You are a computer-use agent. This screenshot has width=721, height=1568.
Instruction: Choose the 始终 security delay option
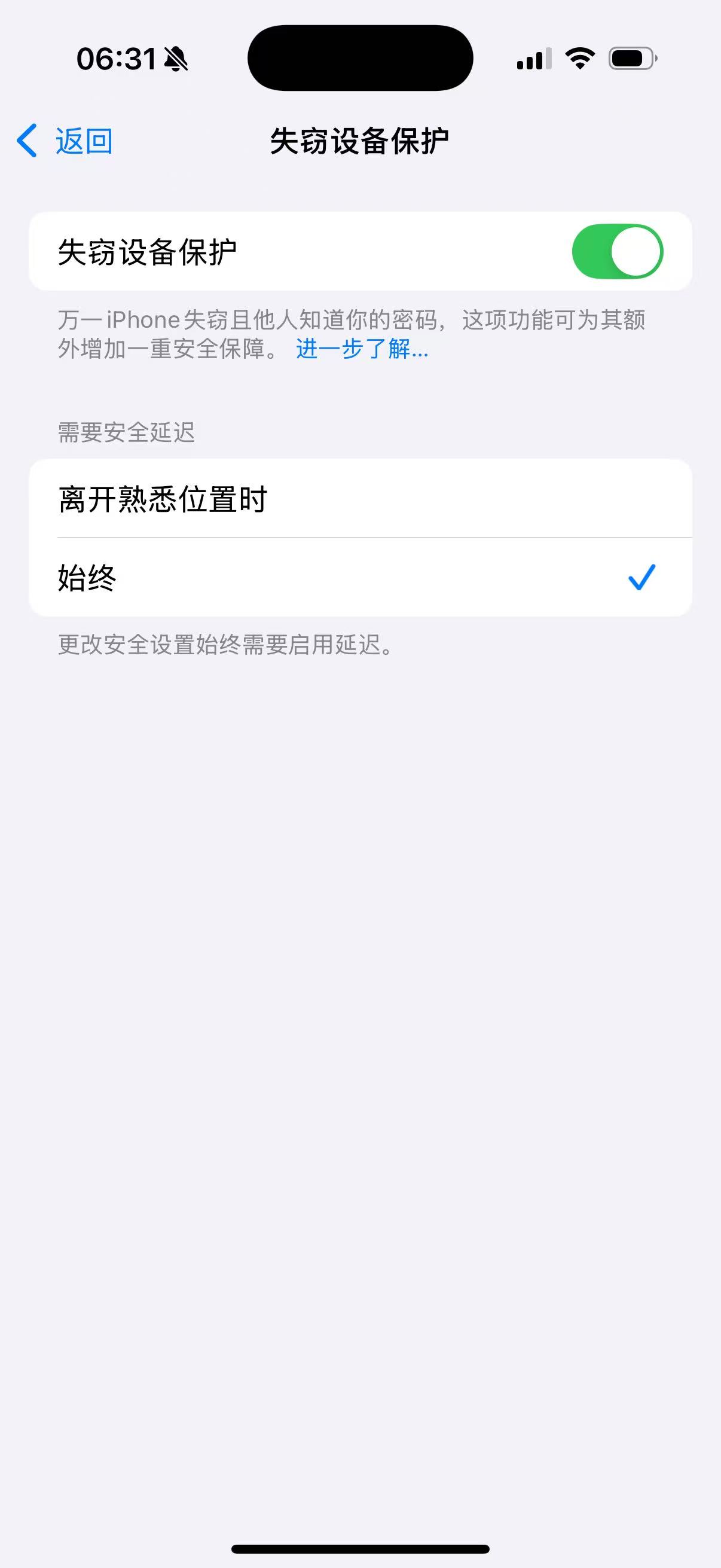pyautogui.click(x=359, y=577)
